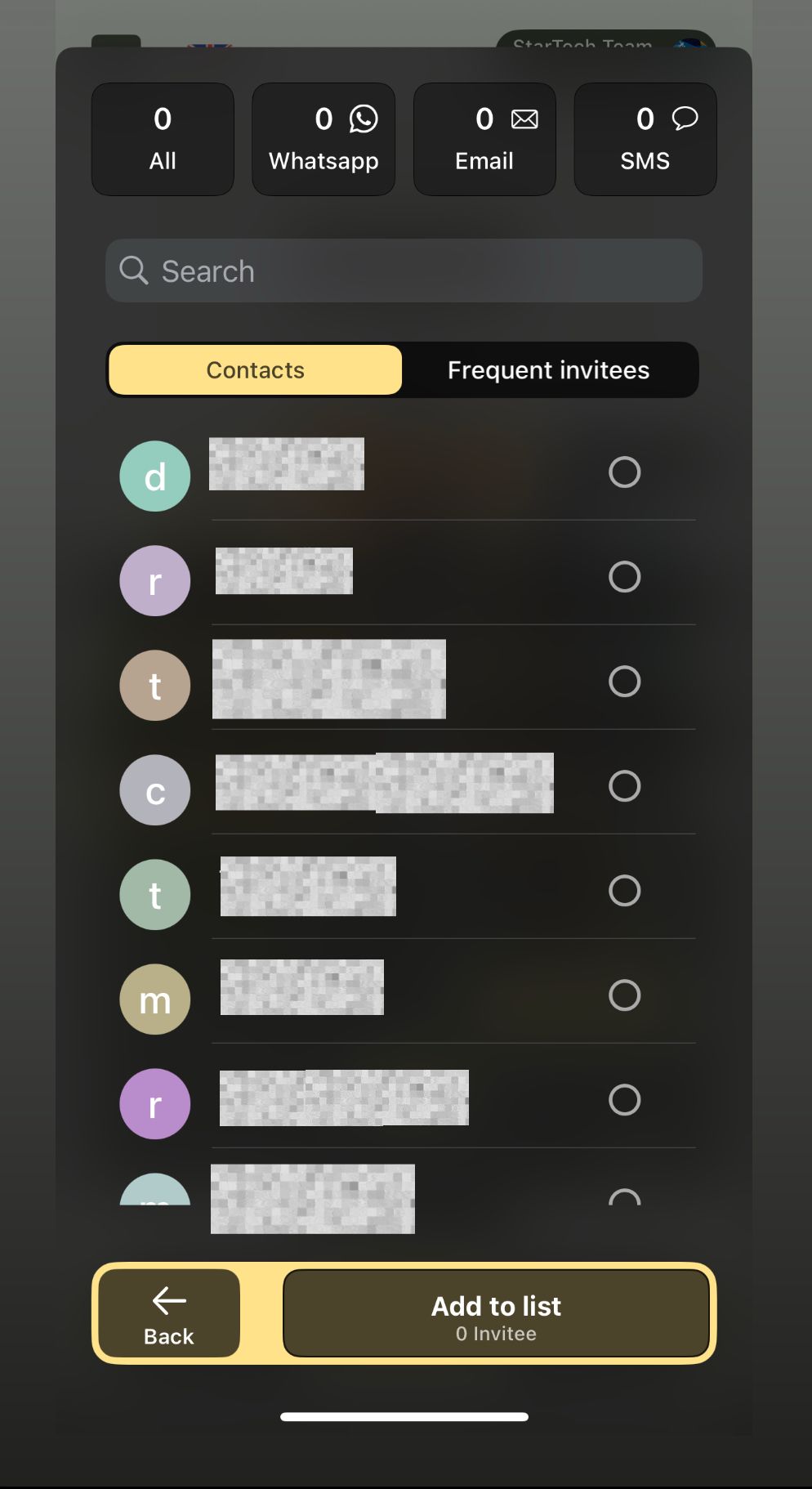Tap the Search contacts field
The width and height of the screenshot is (812, 1489).
404,271
